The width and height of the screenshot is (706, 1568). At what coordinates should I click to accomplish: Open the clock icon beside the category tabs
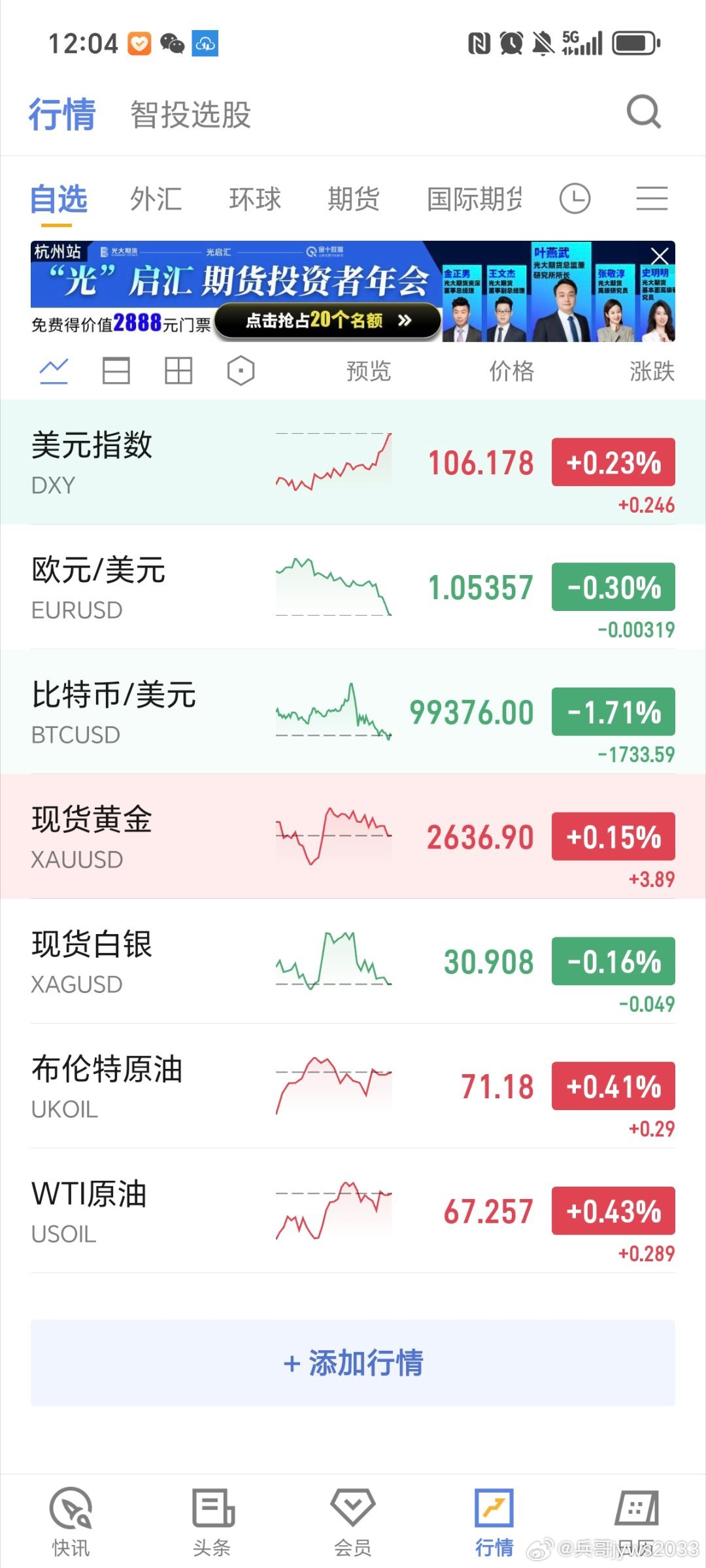(575, 198)
